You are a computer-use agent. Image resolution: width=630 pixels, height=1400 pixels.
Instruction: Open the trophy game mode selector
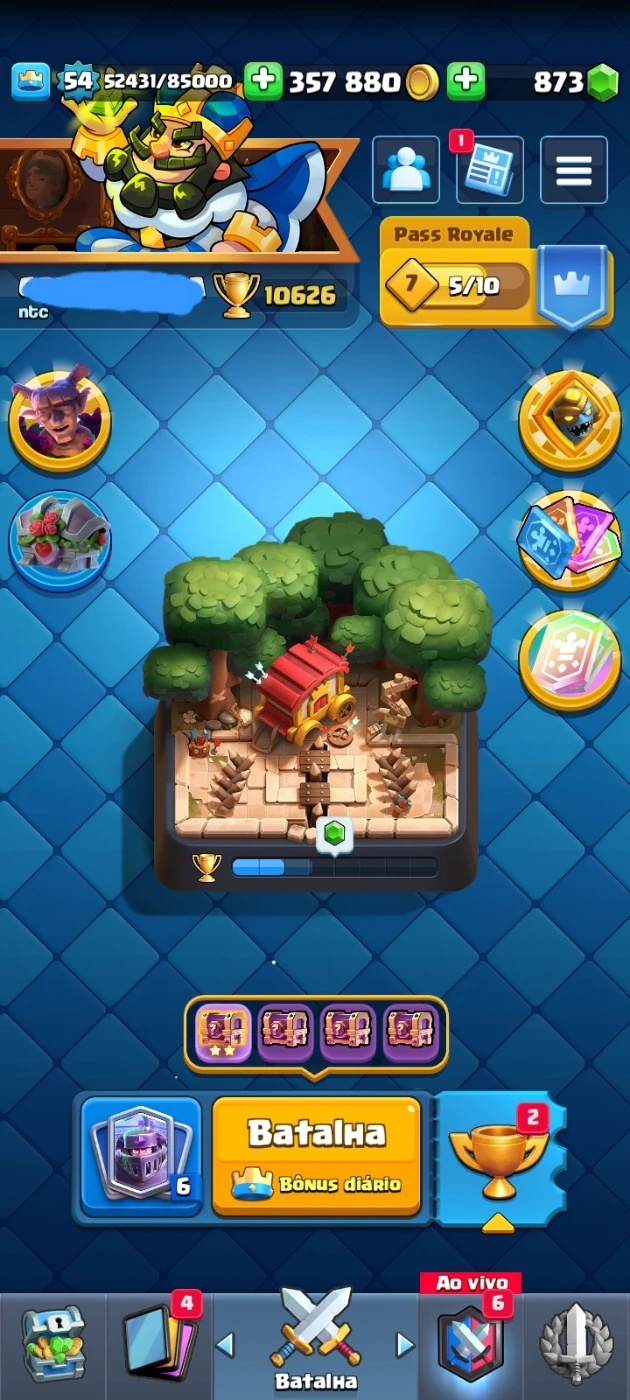[498, 1160]
